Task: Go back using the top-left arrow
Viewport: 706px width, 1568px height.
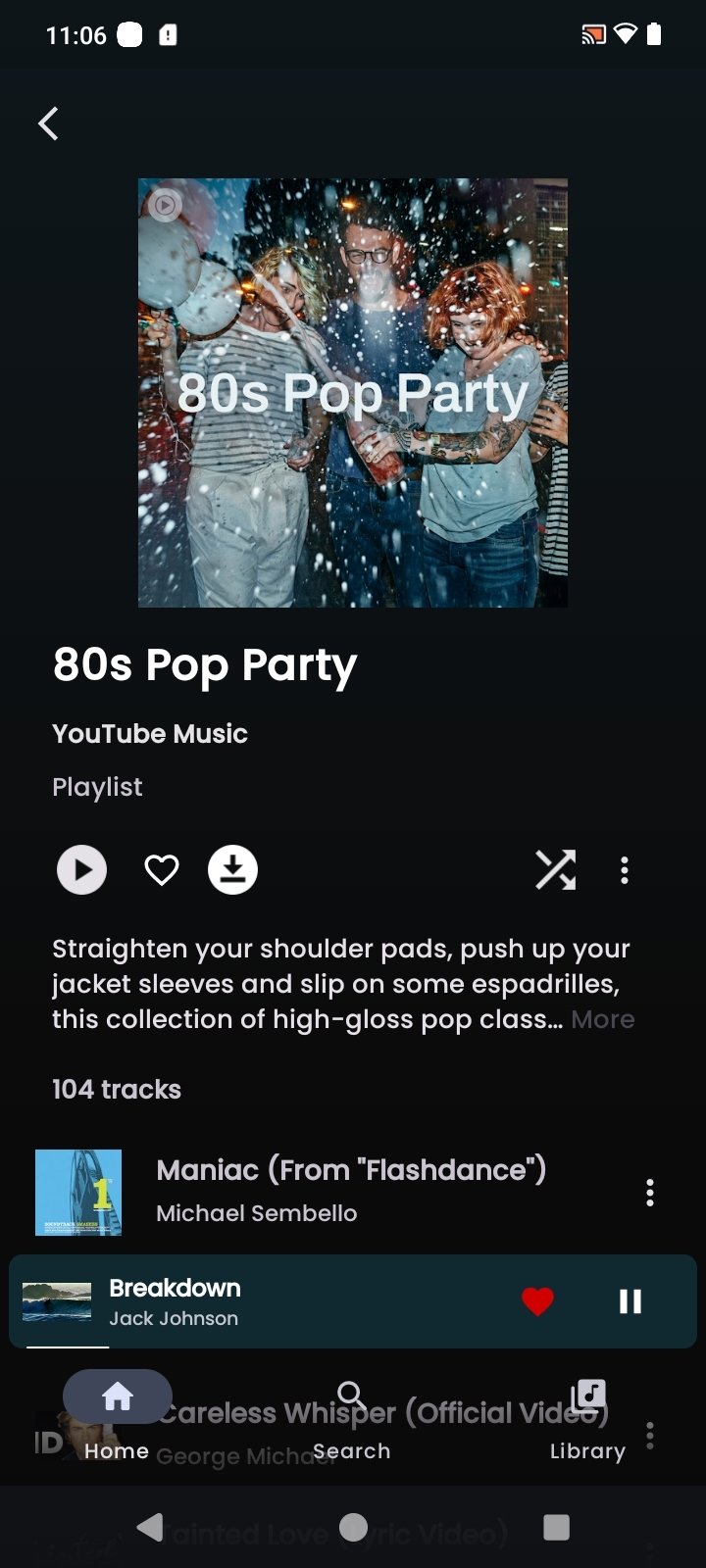Action: [x=48, y=123]
